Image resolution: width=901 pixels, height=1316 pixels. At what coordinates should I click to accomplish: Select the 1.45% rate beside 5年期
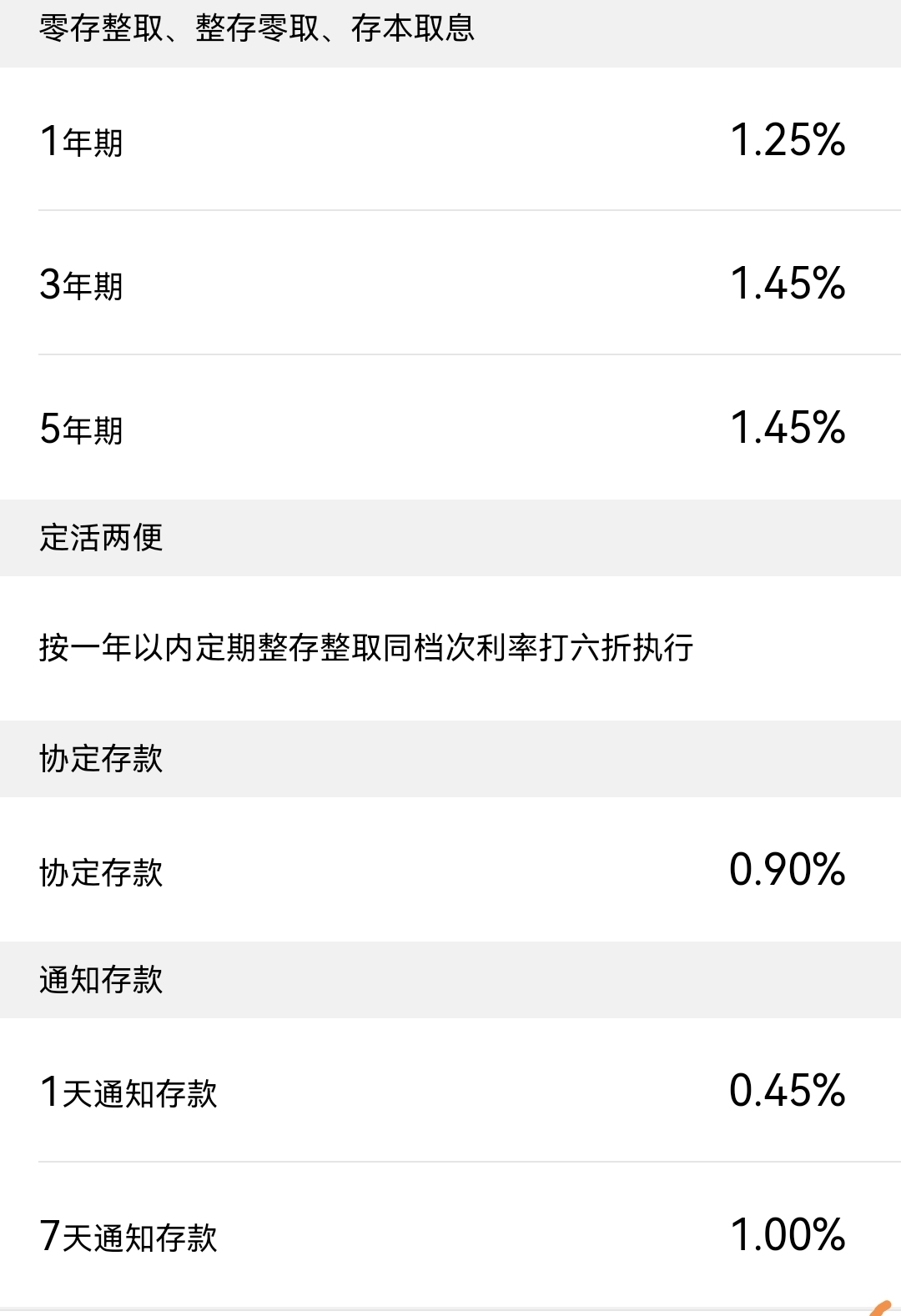pos(788,425)
